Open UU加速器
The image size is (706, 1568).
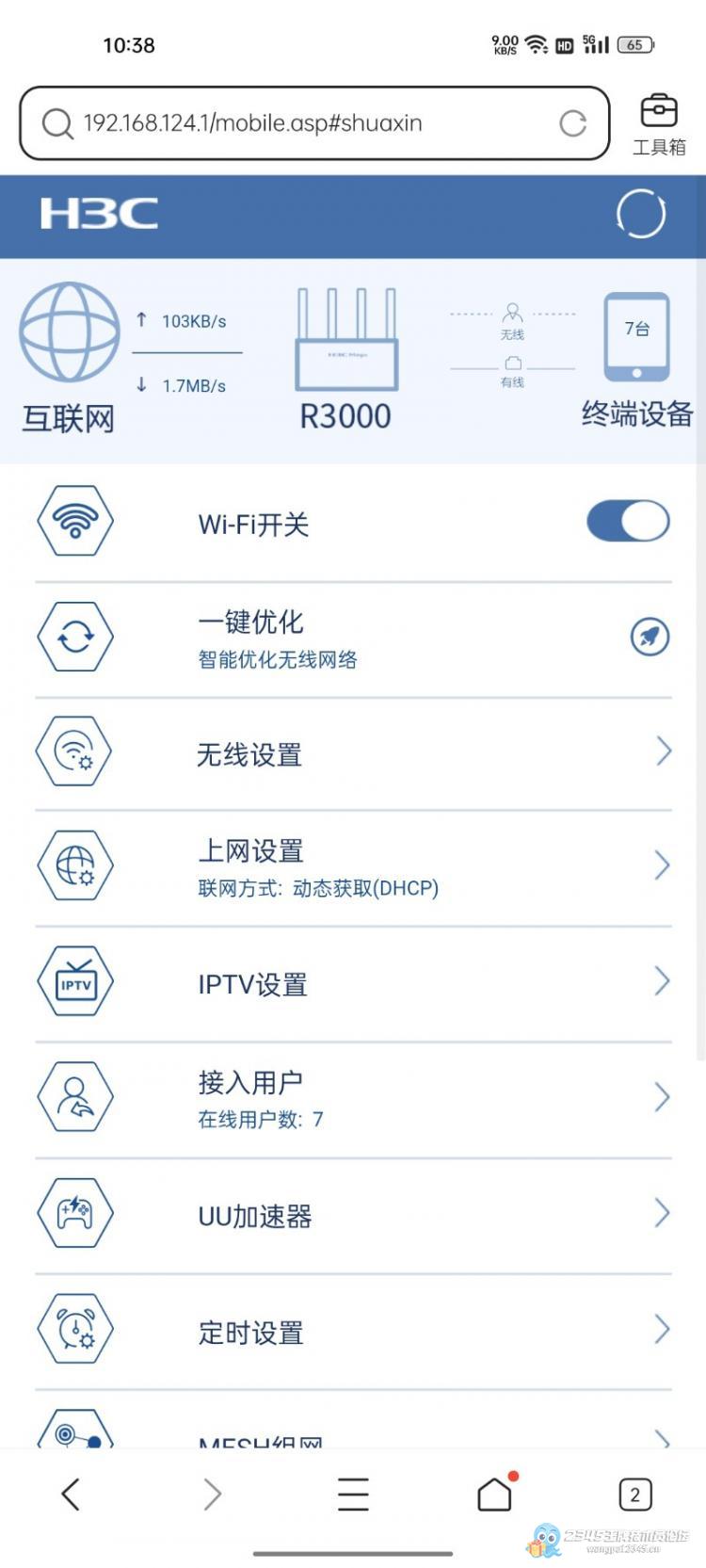pos(353,1215)
